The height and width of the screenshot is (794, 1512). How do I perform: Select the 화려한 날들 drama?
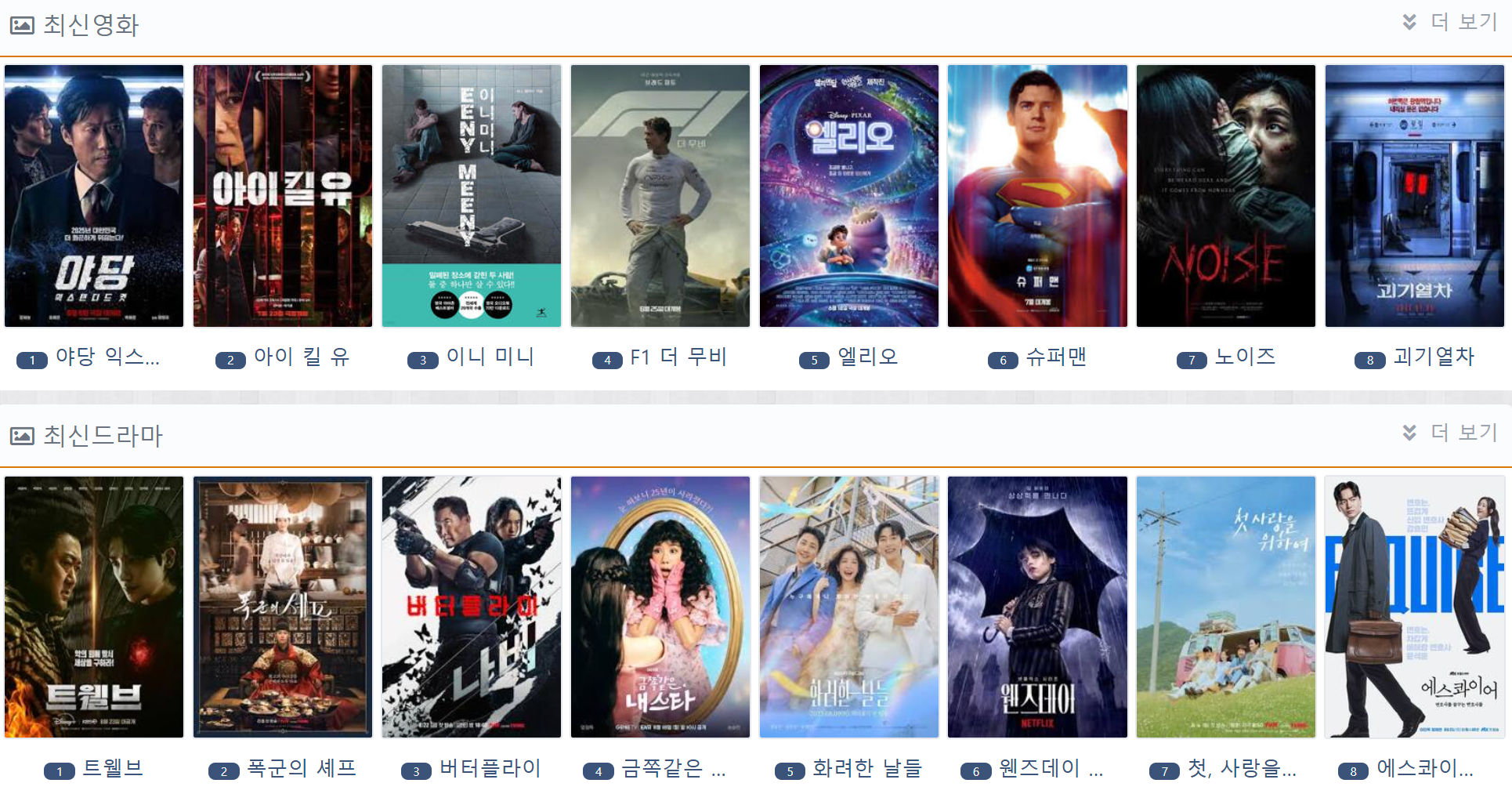(849, 607)
